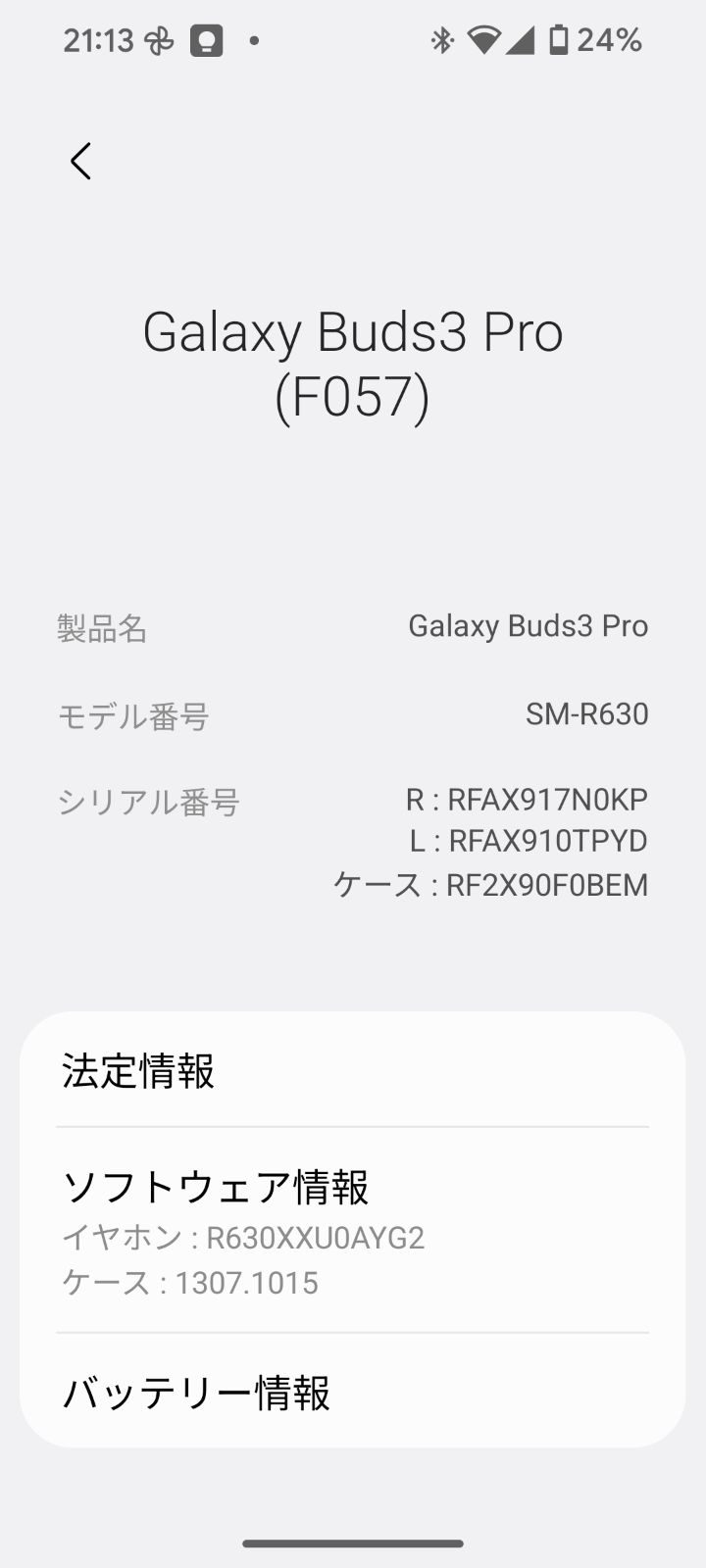
Task: Go back using the top-left arrow
Action: click(x=80, y=161)
